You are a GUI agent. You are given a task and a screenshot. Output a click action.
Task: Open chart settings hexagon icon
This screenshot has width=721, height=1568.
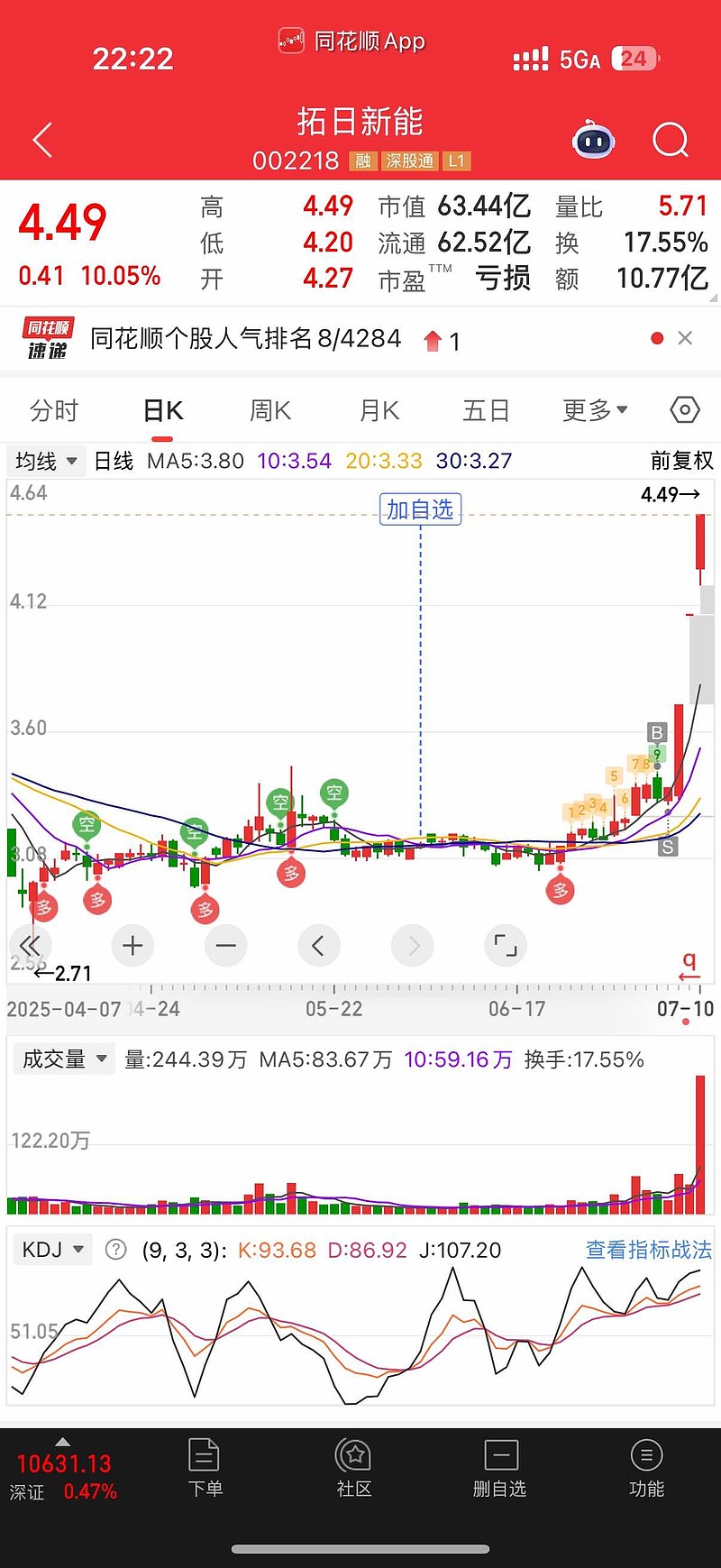[x=685, y=410]
